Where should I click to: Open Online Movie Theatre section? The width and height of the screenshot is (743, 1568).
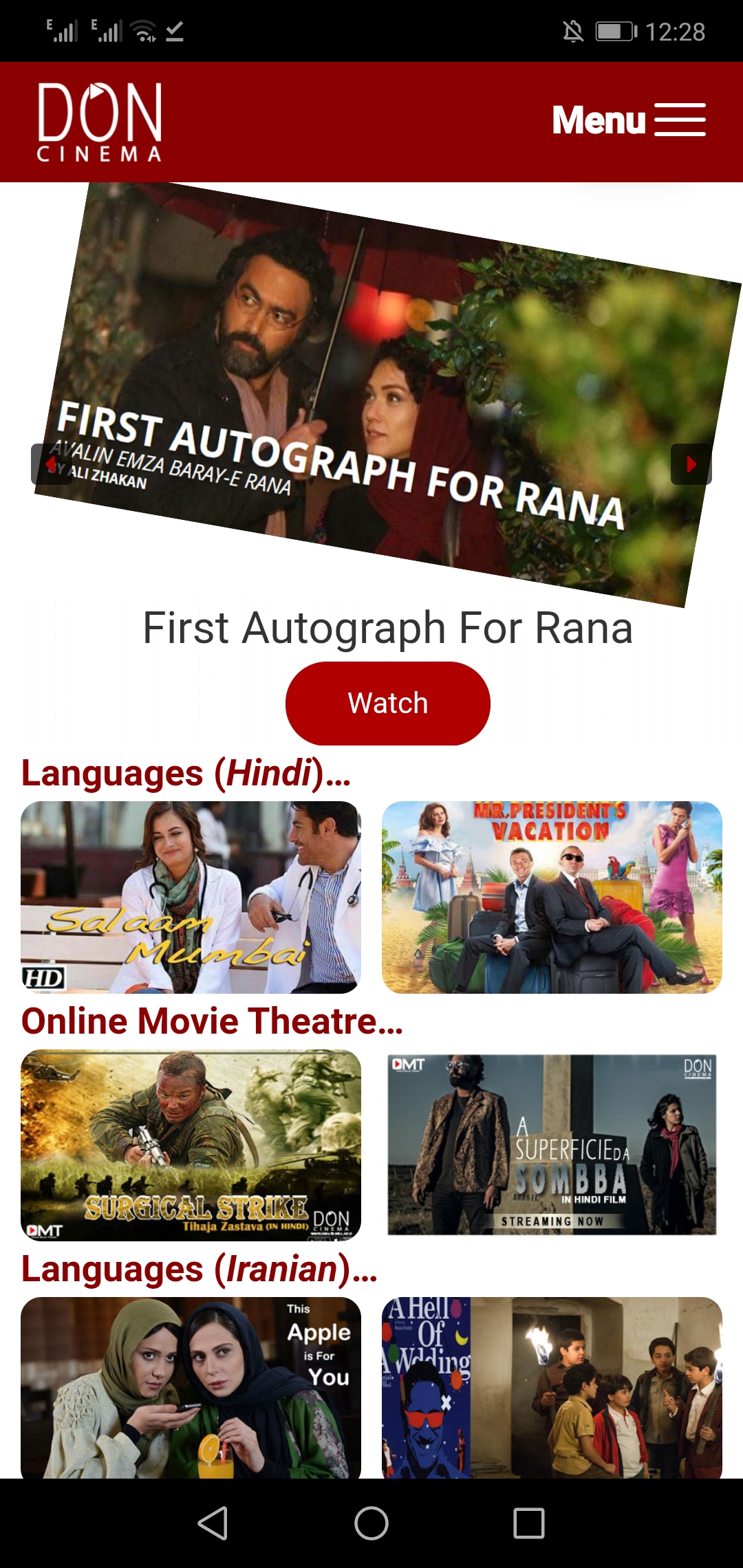212,1021
